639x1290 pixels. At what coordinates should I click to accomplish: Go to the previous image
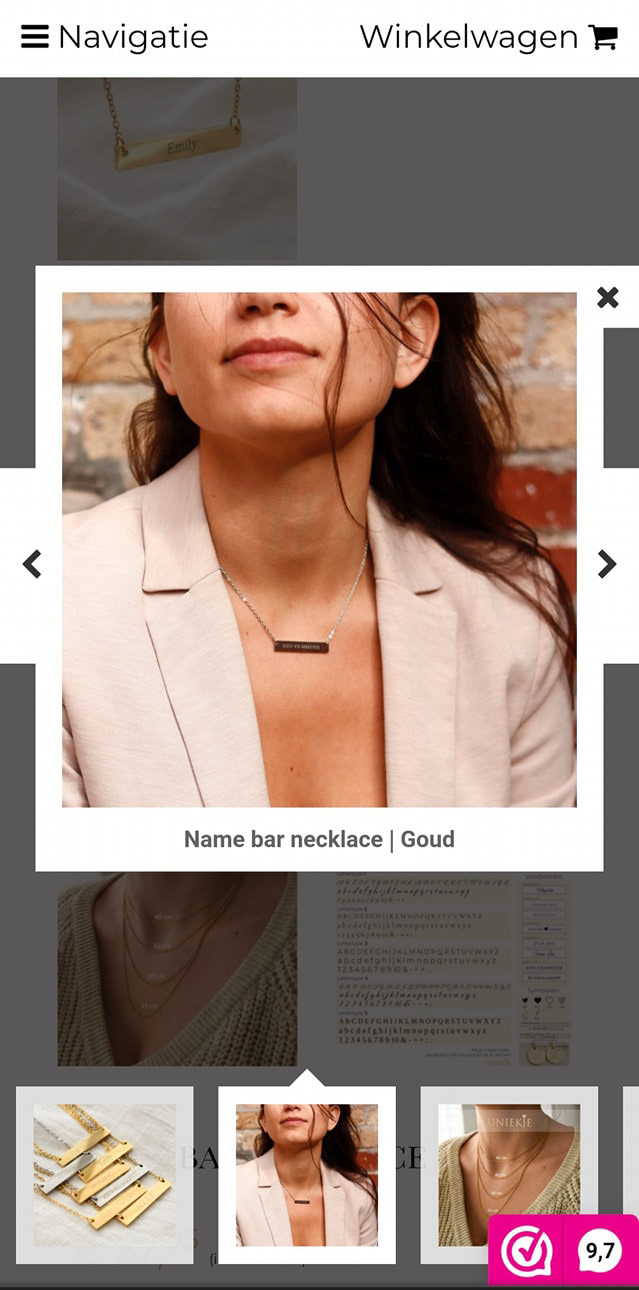click(32, 564)
